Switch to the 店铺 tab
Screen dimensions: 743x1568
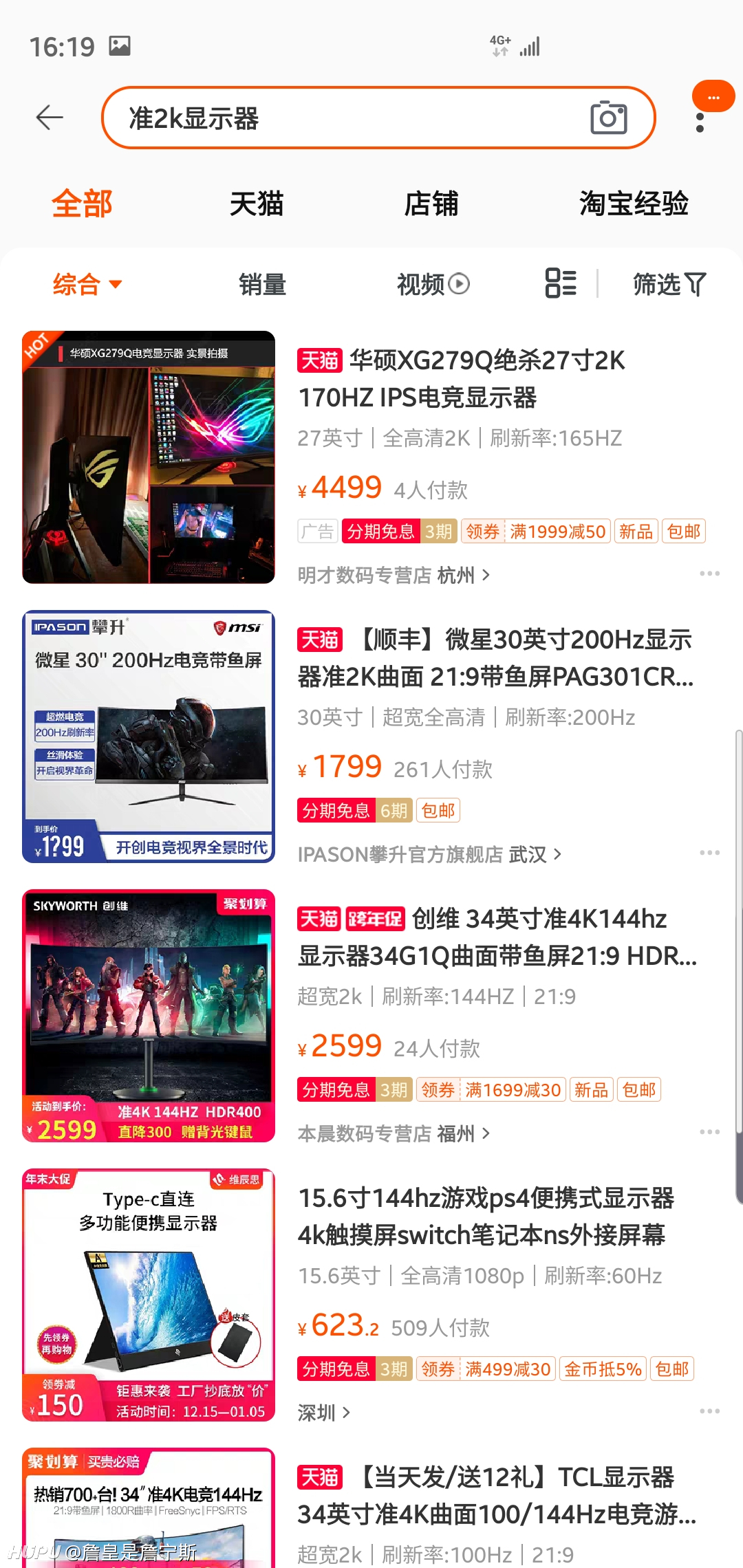(431, 204)
